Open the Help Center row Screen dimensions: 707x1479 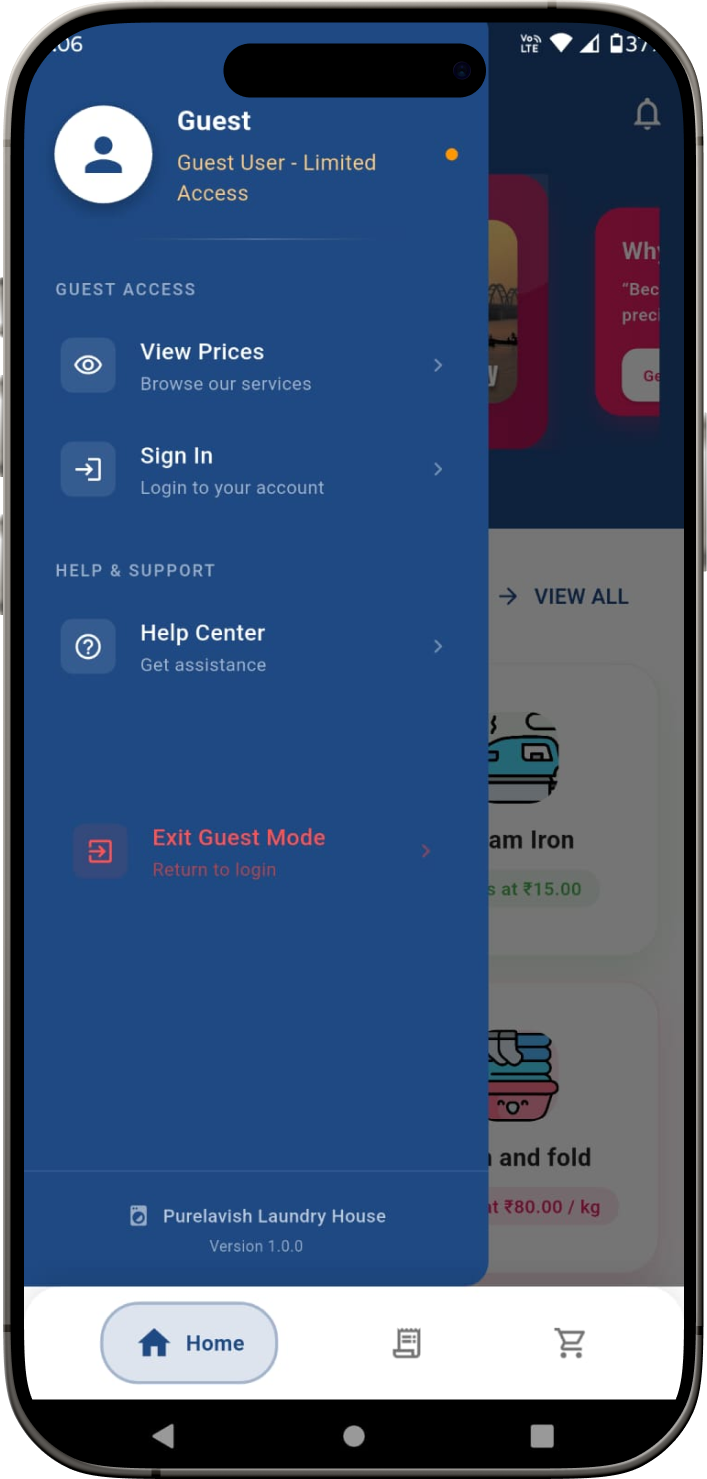256,647
